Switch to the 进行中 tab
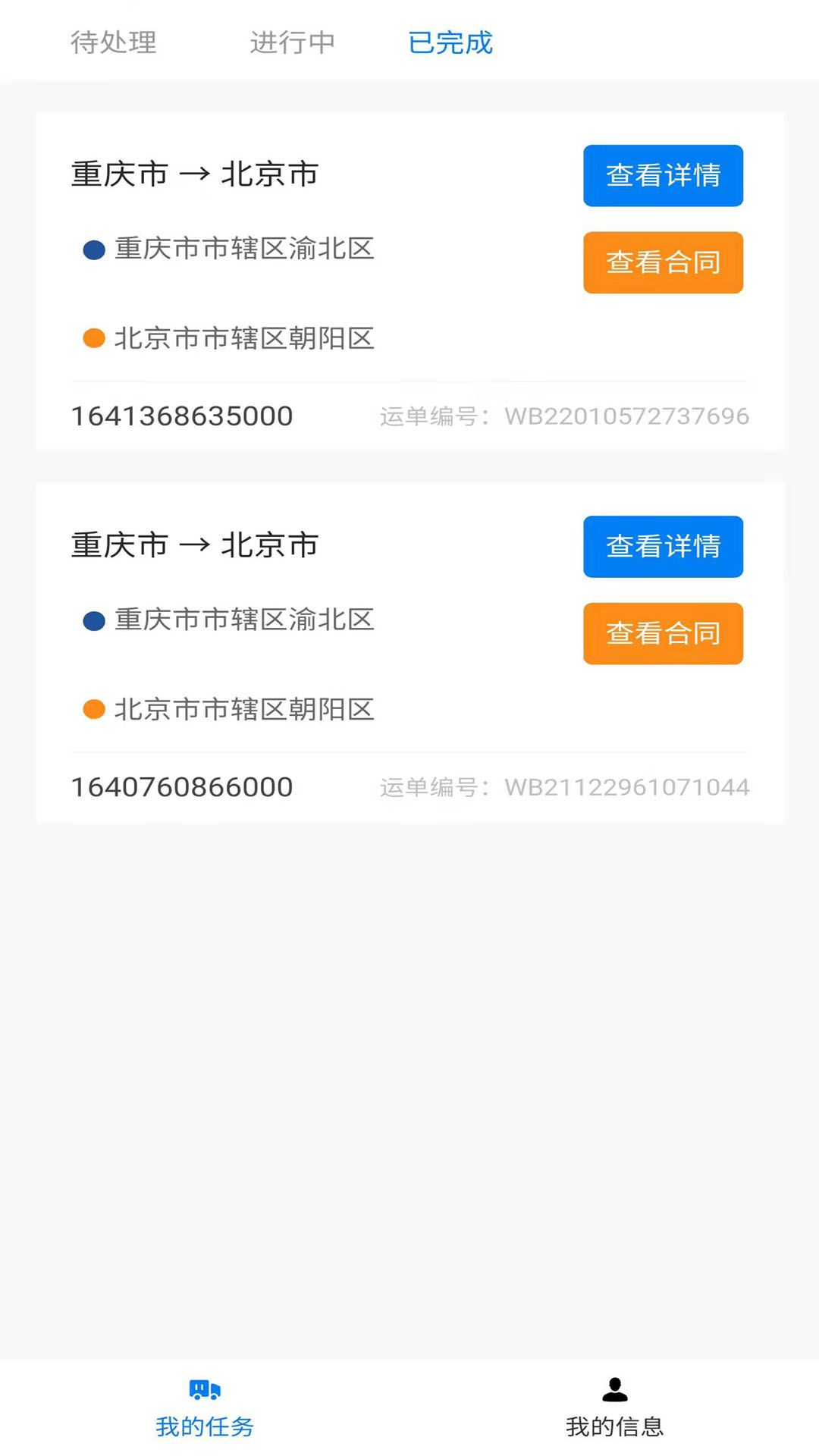The width and height of the screenshot is (819, 1456). (292, 42)
